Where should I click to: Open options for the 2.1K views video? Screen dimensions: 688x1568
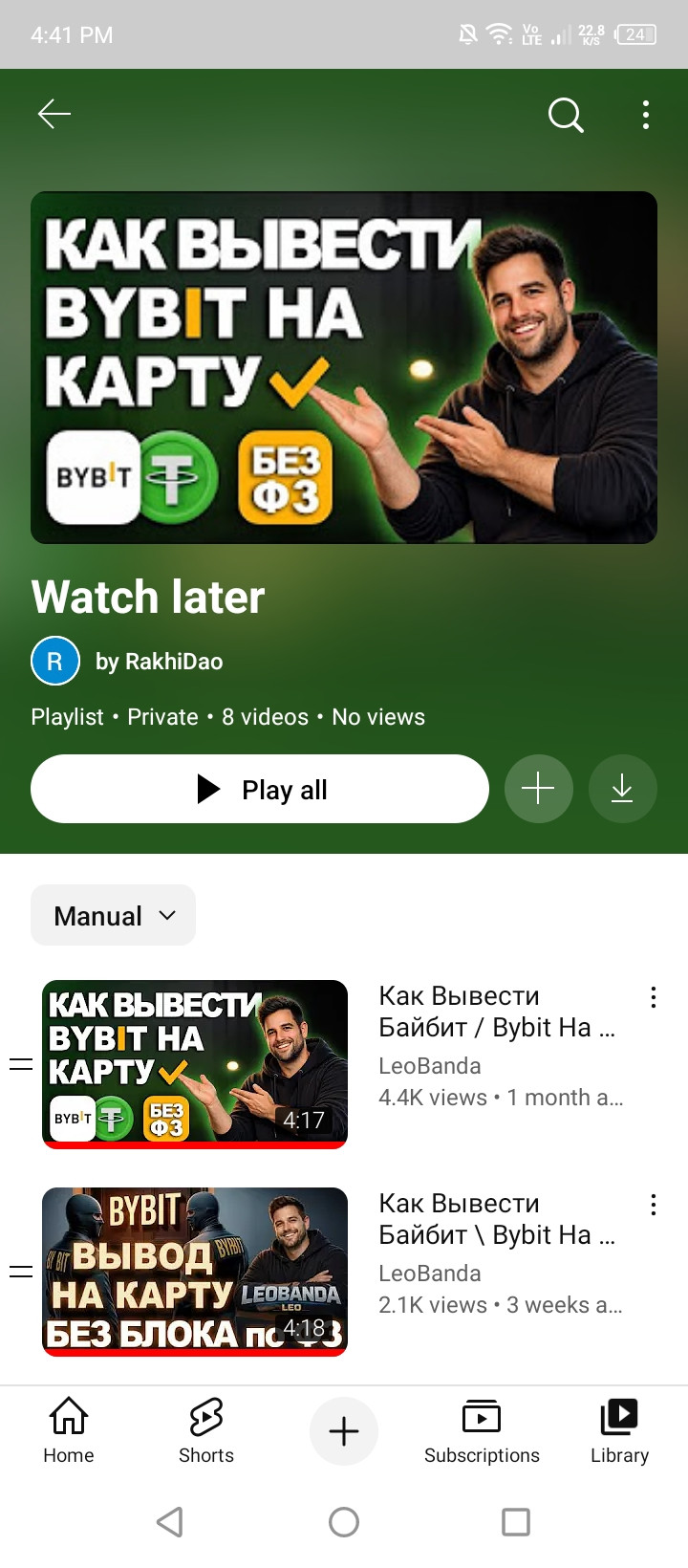654,1206
